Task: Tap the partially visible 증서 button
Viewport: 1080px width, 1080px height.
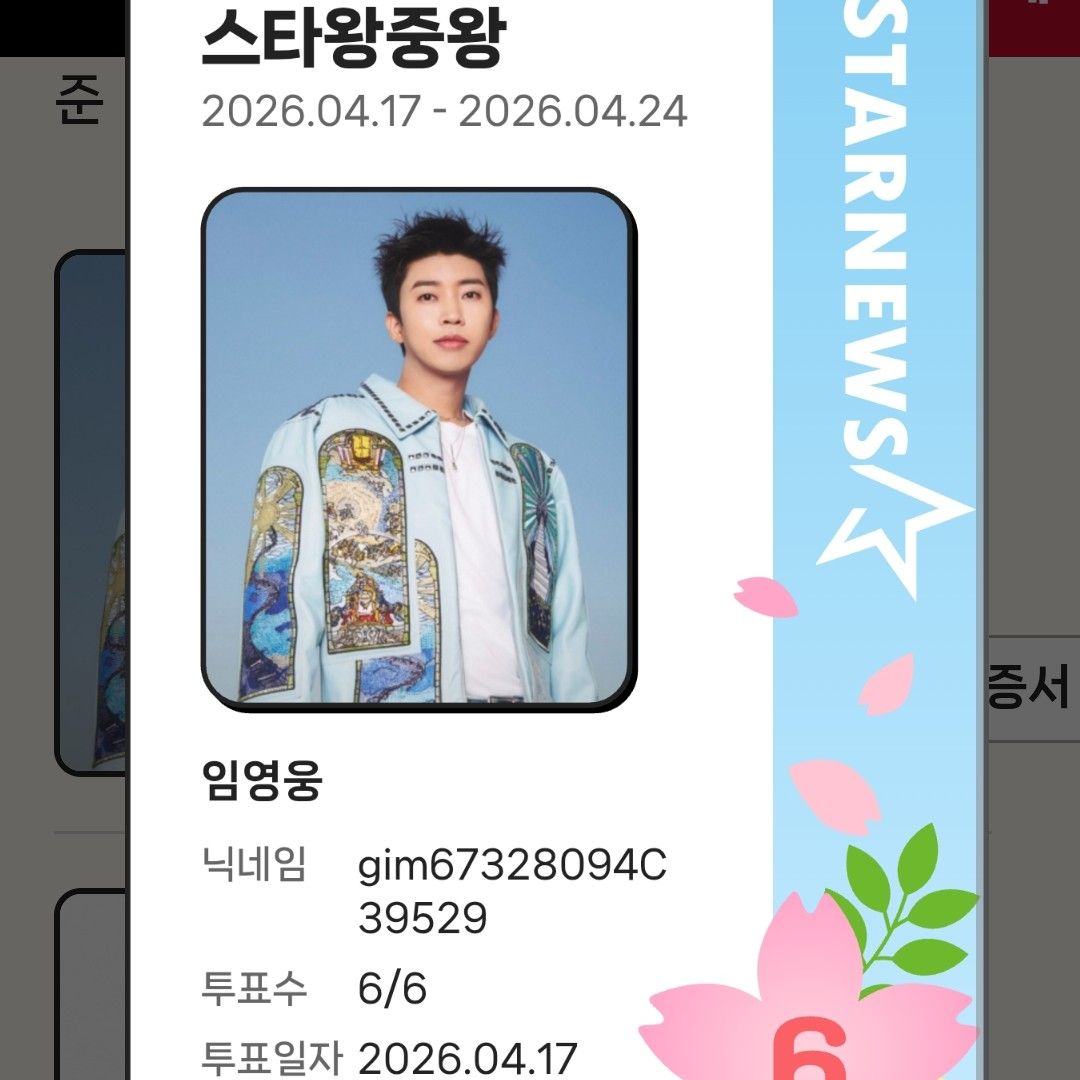Action: (1032, 688)
